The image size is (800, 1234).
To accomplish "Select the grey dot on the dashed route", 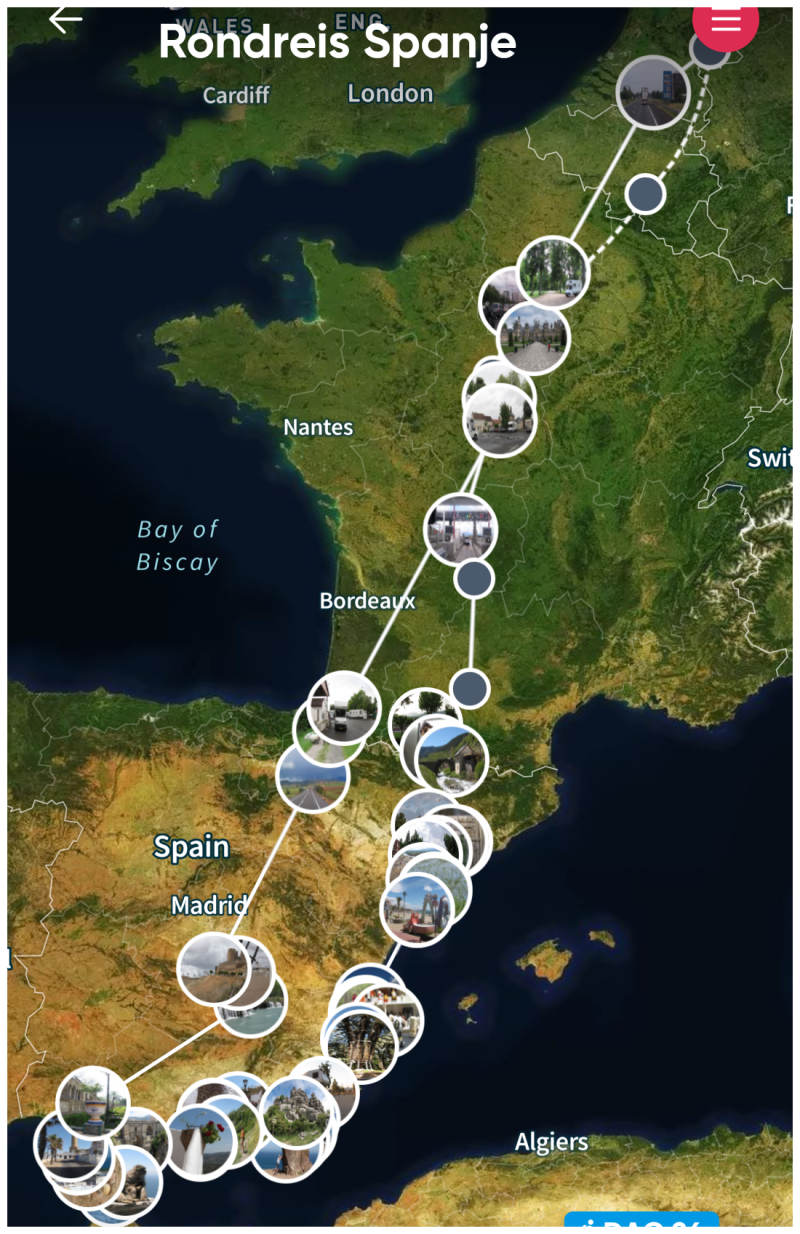I will (646, 193).
